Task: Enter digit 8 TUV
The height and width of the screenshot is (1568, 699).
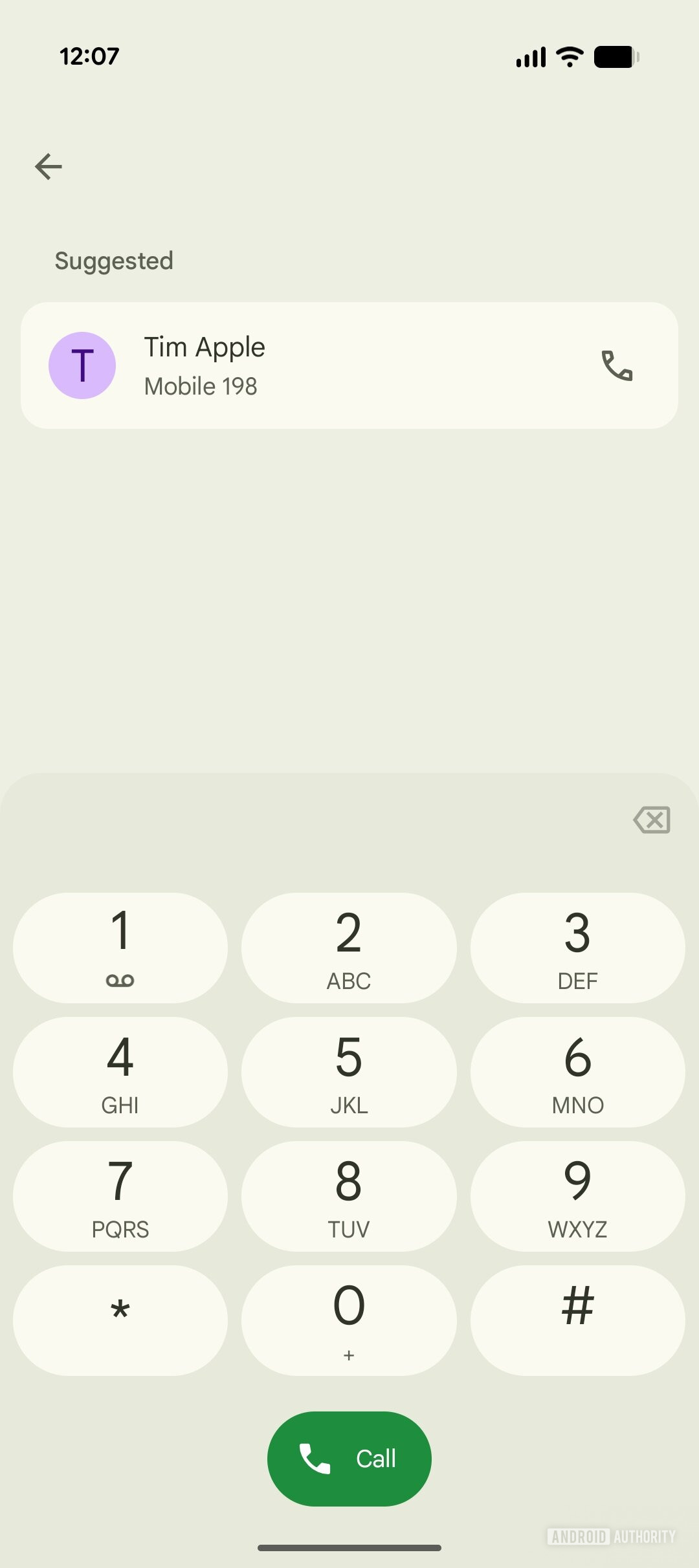Action: (349, 1196)
